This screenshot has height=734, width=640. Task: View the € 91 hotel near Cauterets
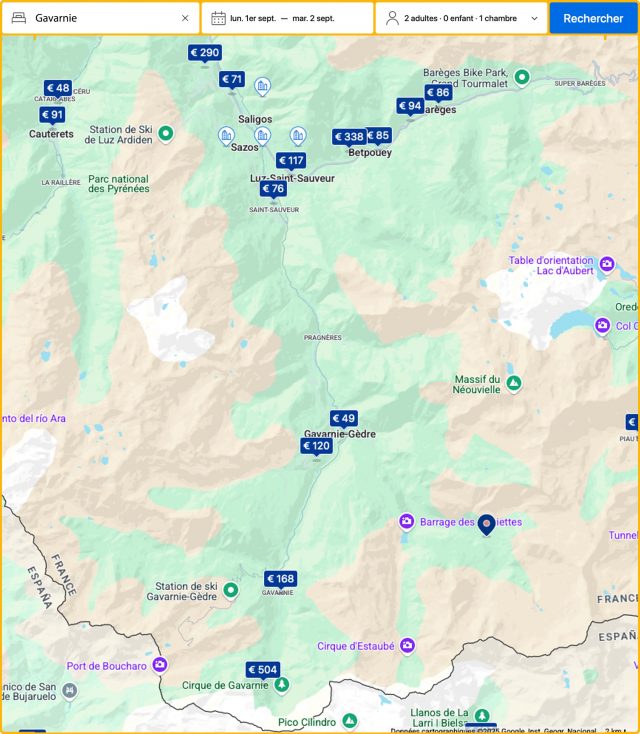tap(52, 115)
